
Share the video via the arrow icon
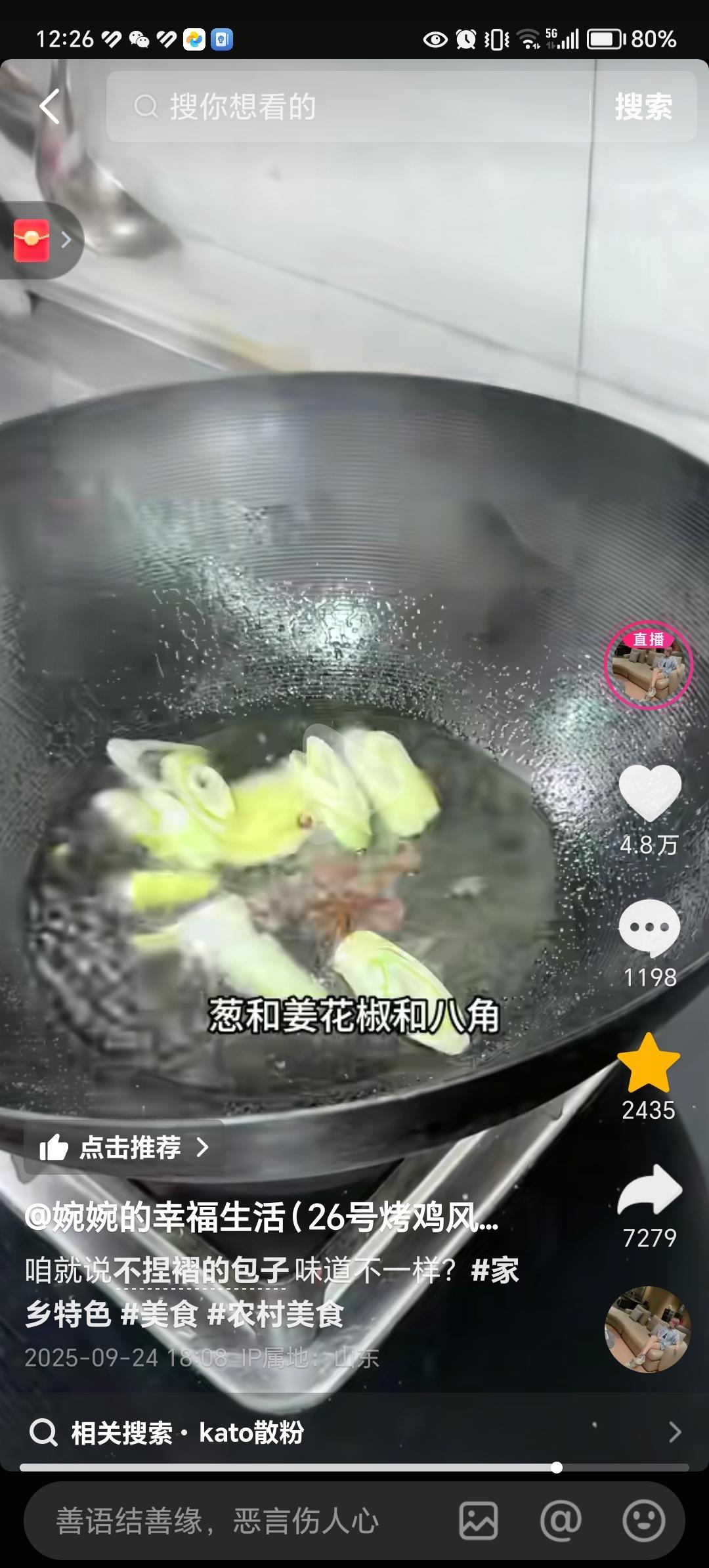coord(650,1190)
